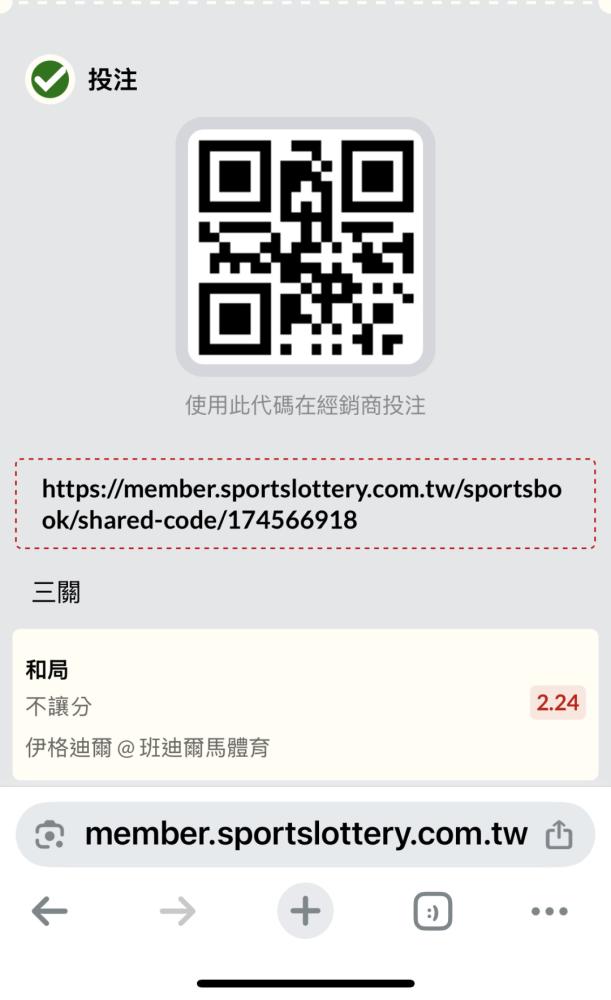Screen dimensions: 611x1000
Task: Tap the member.sportslottery.com.tw address bar
Action: 306,834
